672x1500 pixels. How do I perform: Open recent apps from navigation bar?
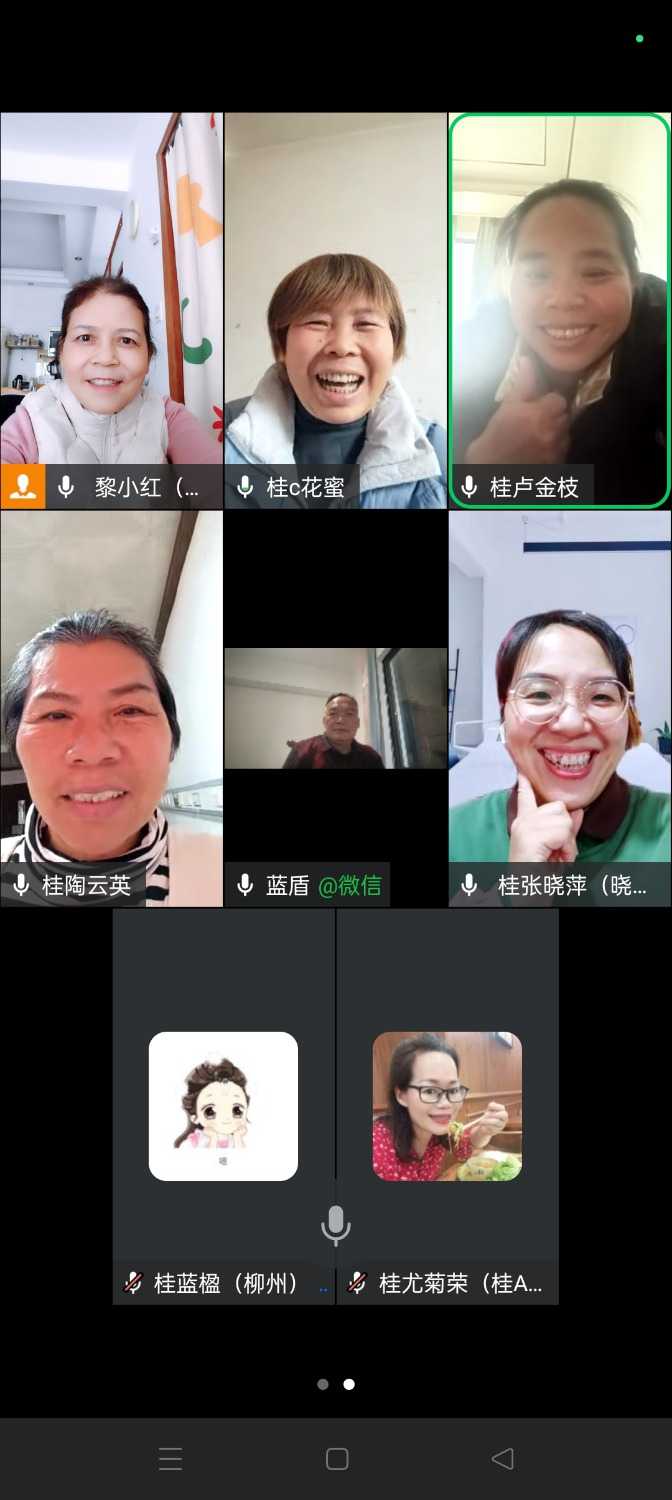coord(170,1459)
